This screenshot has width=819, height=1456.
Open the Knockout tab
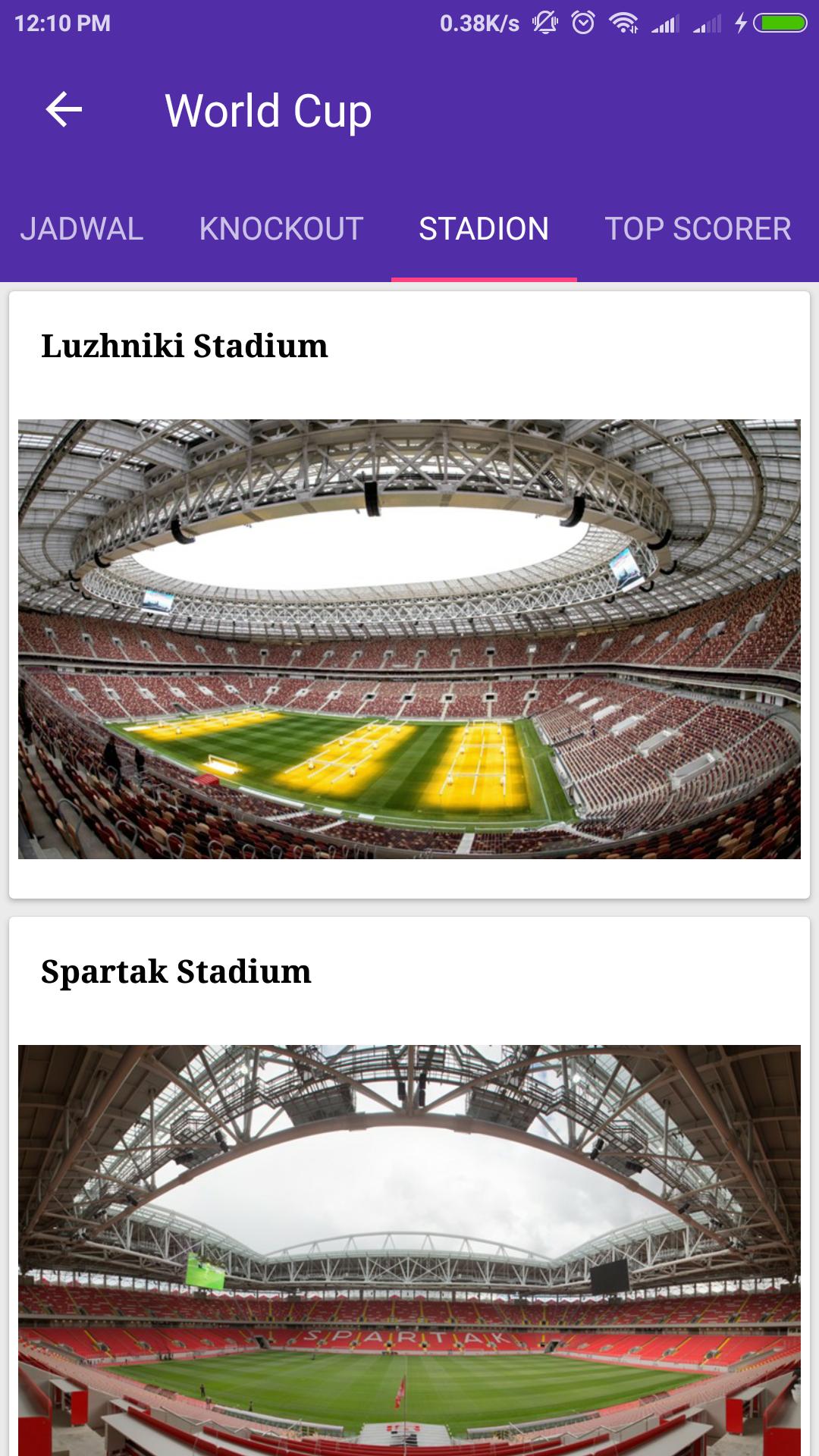point(281,229)
